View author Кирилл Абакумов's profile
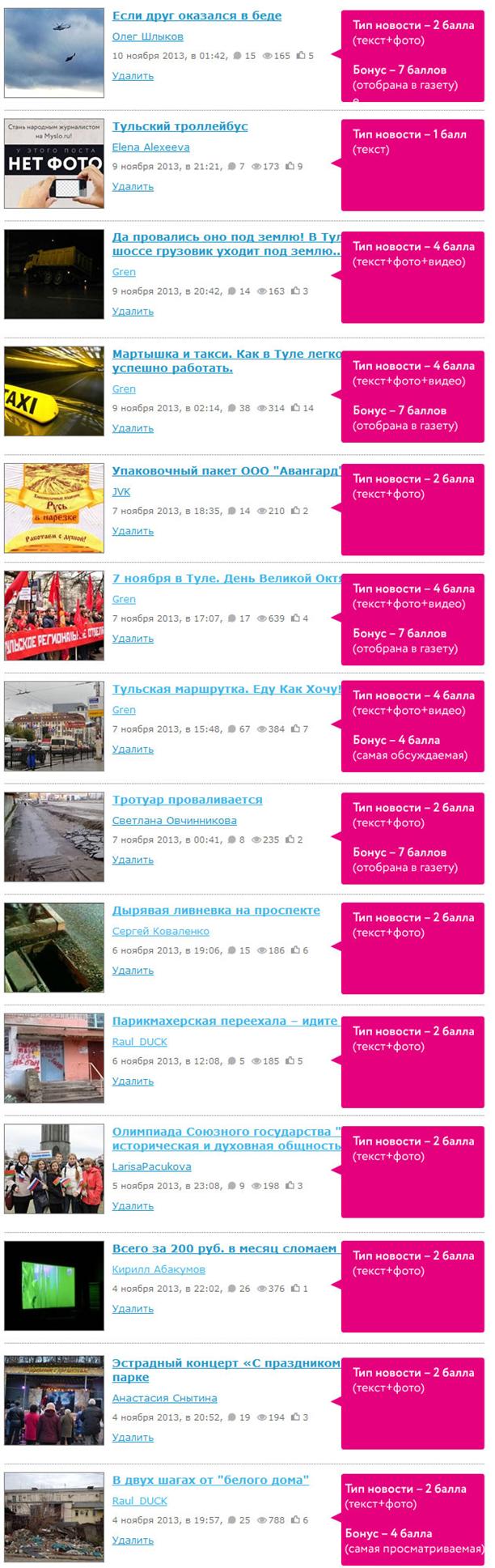 (x=159, y=1269)
